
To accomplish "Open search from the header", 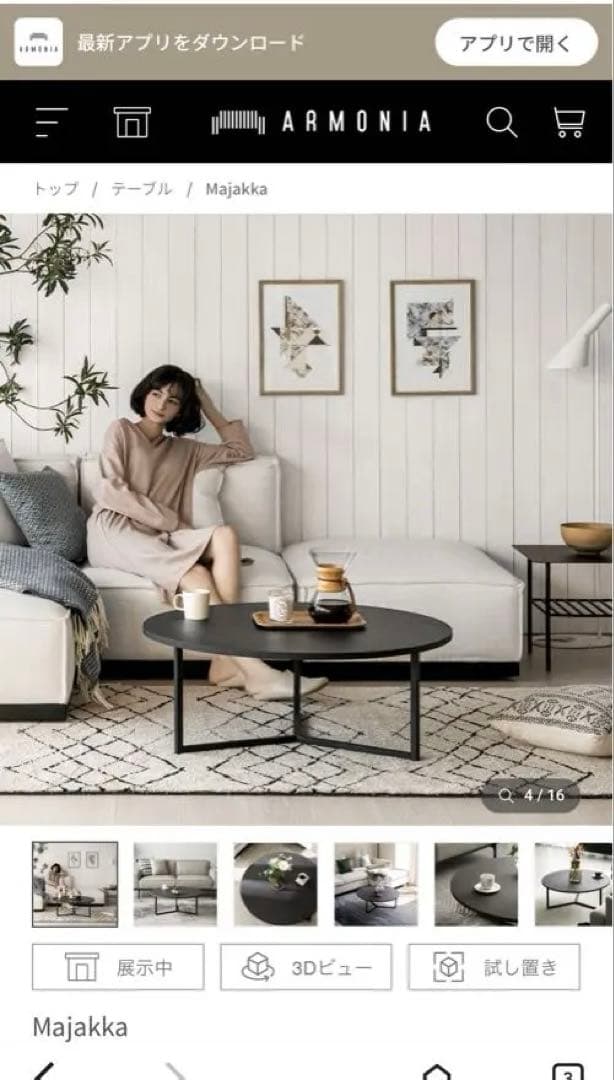I will pos(501,122).
